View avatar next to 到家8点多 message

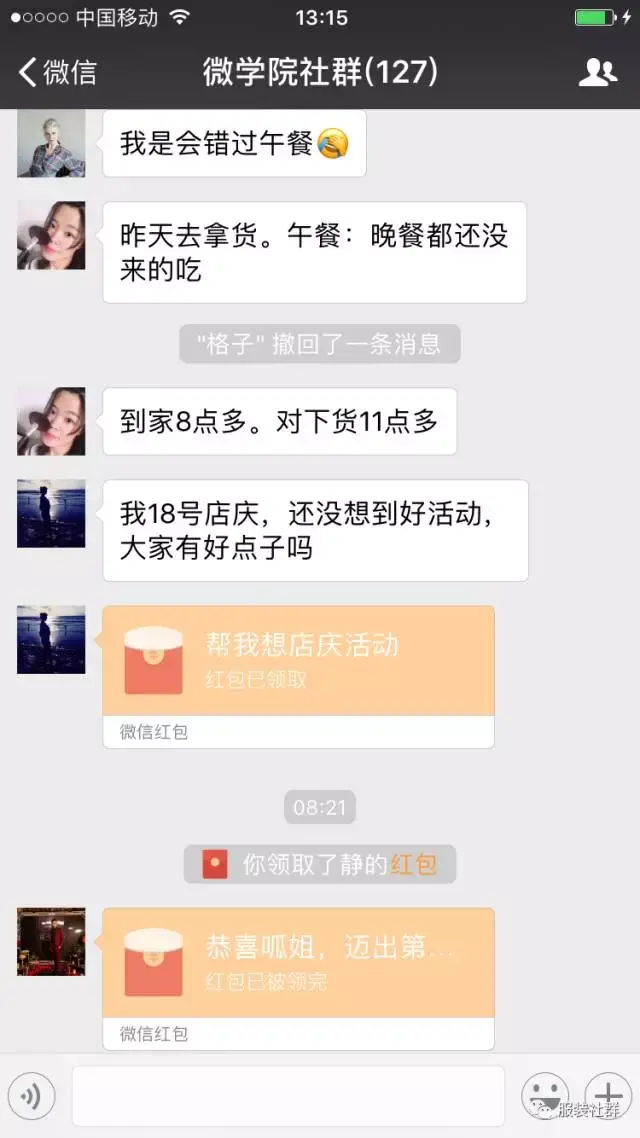(x=51, y=421)
